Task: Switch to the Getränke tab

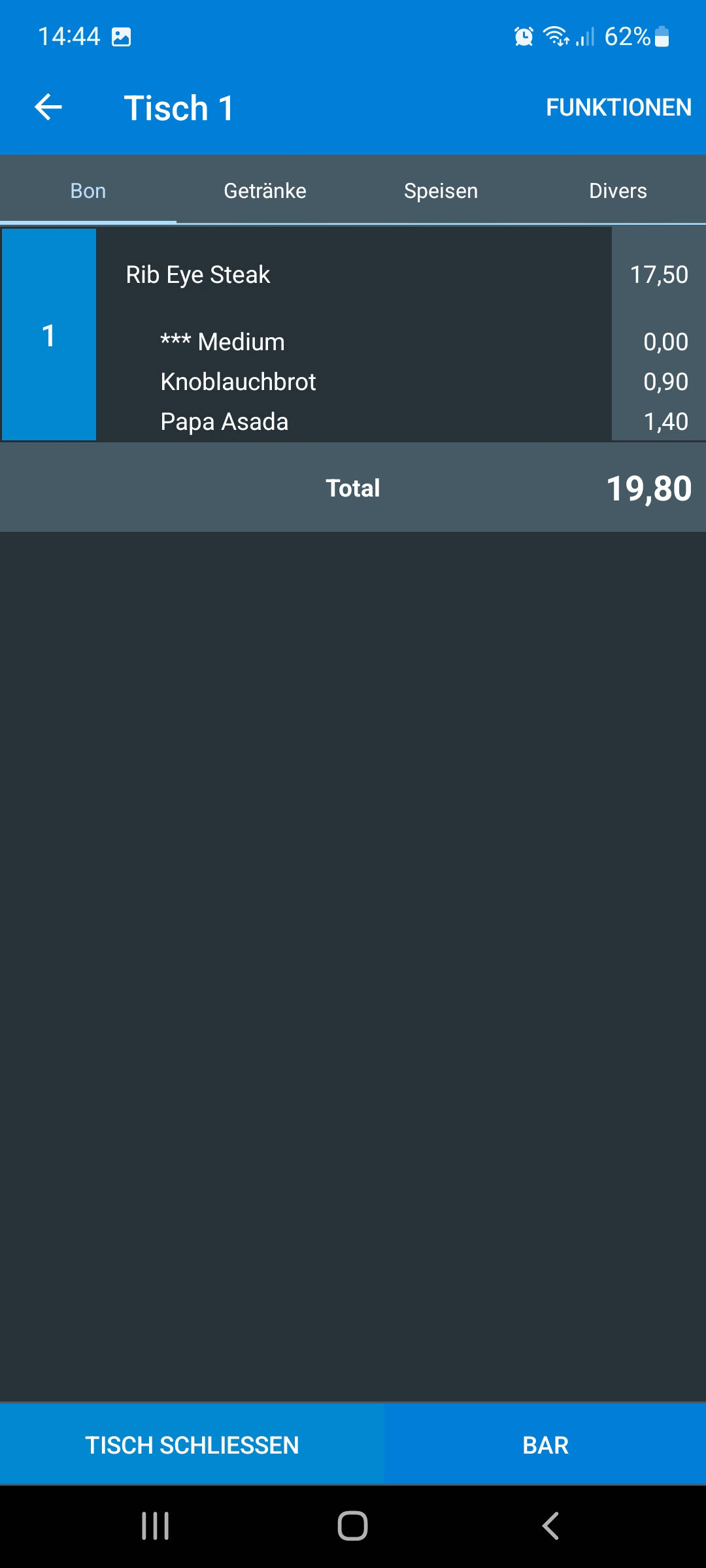Action: [x=265, y=191]
